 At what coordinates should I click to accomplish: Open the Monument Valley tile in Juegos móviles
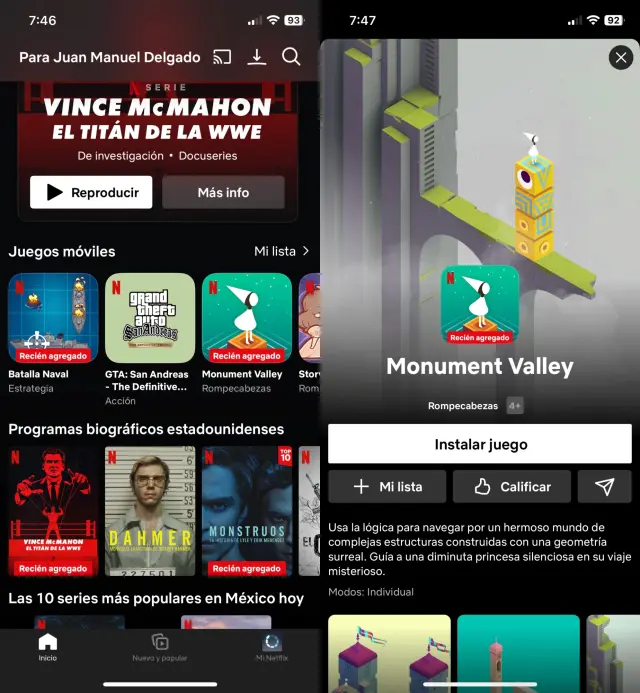246,318
